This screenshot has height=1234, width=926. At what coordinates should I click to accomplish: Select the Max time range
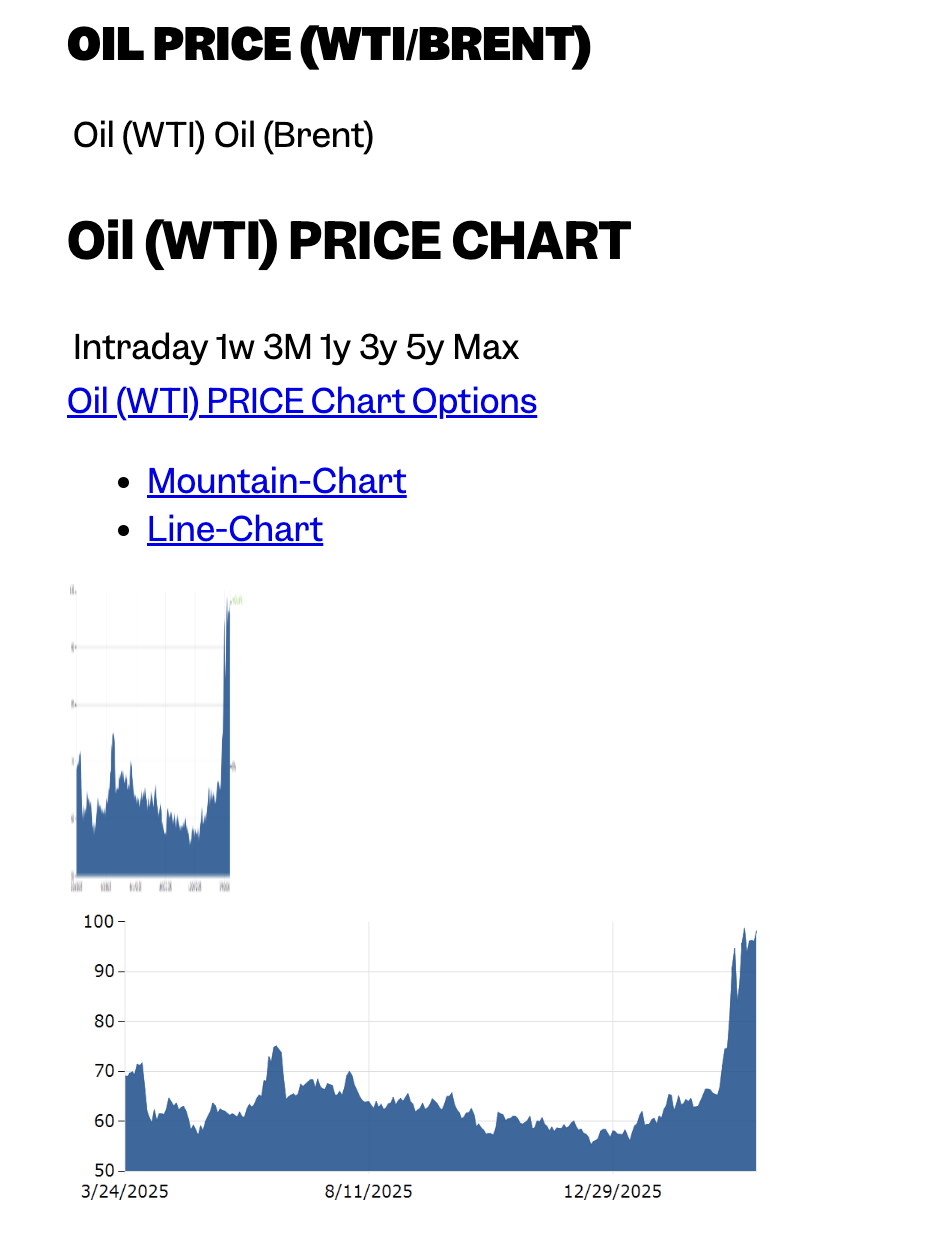pyautogui.click(x=486, y=348)
